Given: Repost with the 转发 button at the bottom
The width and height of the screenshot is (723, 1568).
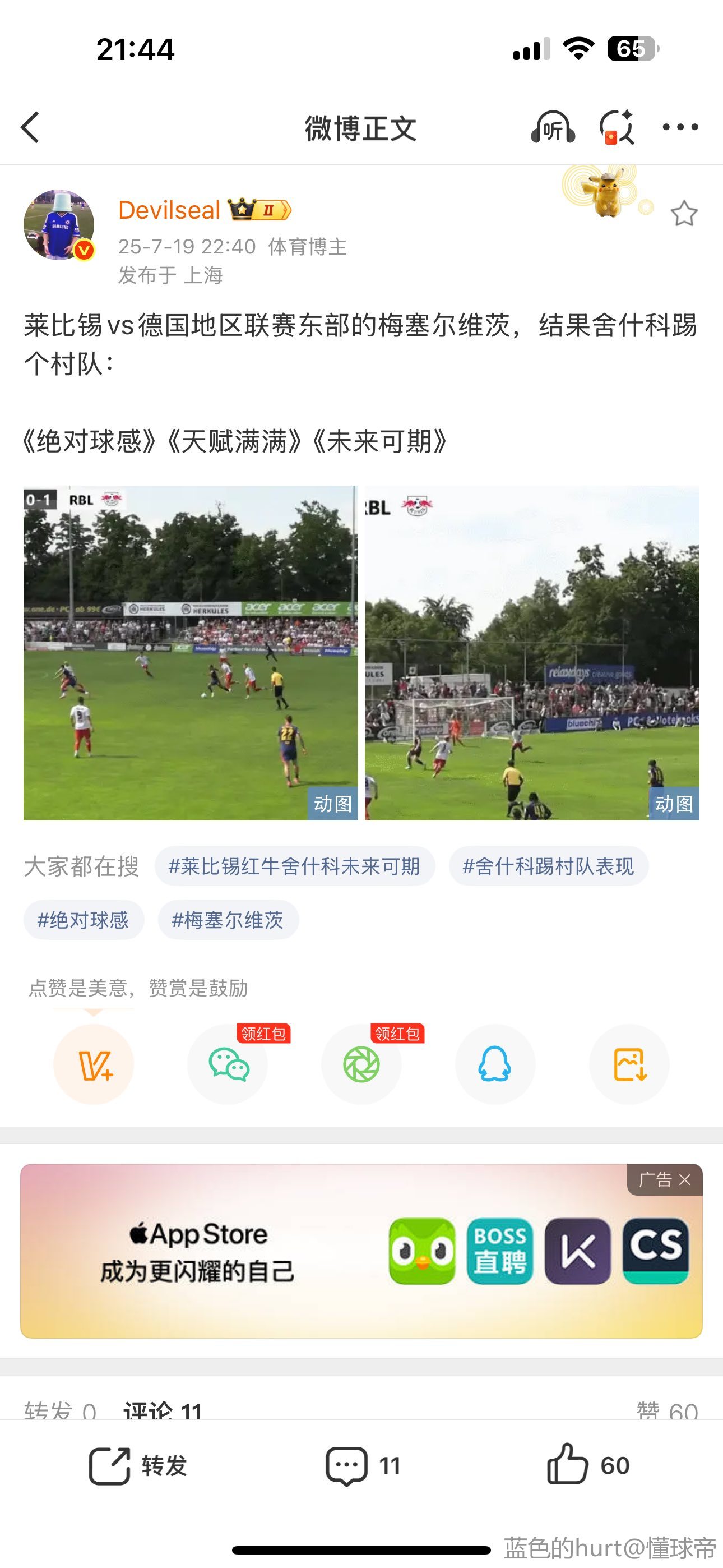Looking at the screenshot, I should click(x=137, y=1466).
